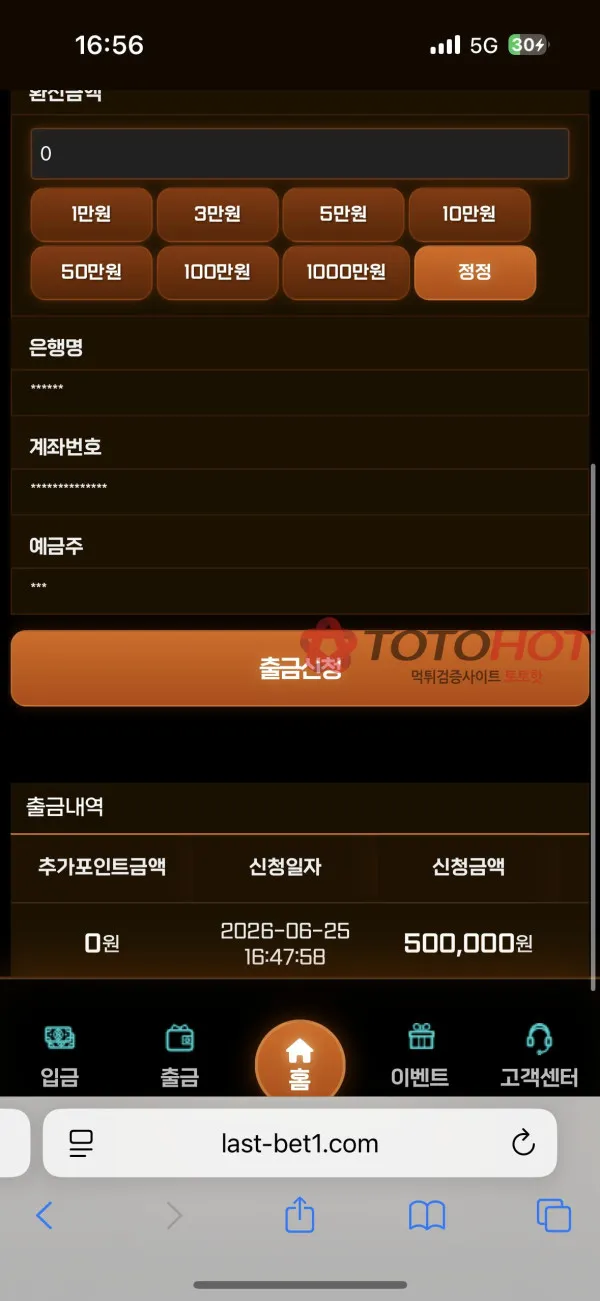Open the Safari tabs overview
The image size is (600, 1301).
tap(554, 1215)
